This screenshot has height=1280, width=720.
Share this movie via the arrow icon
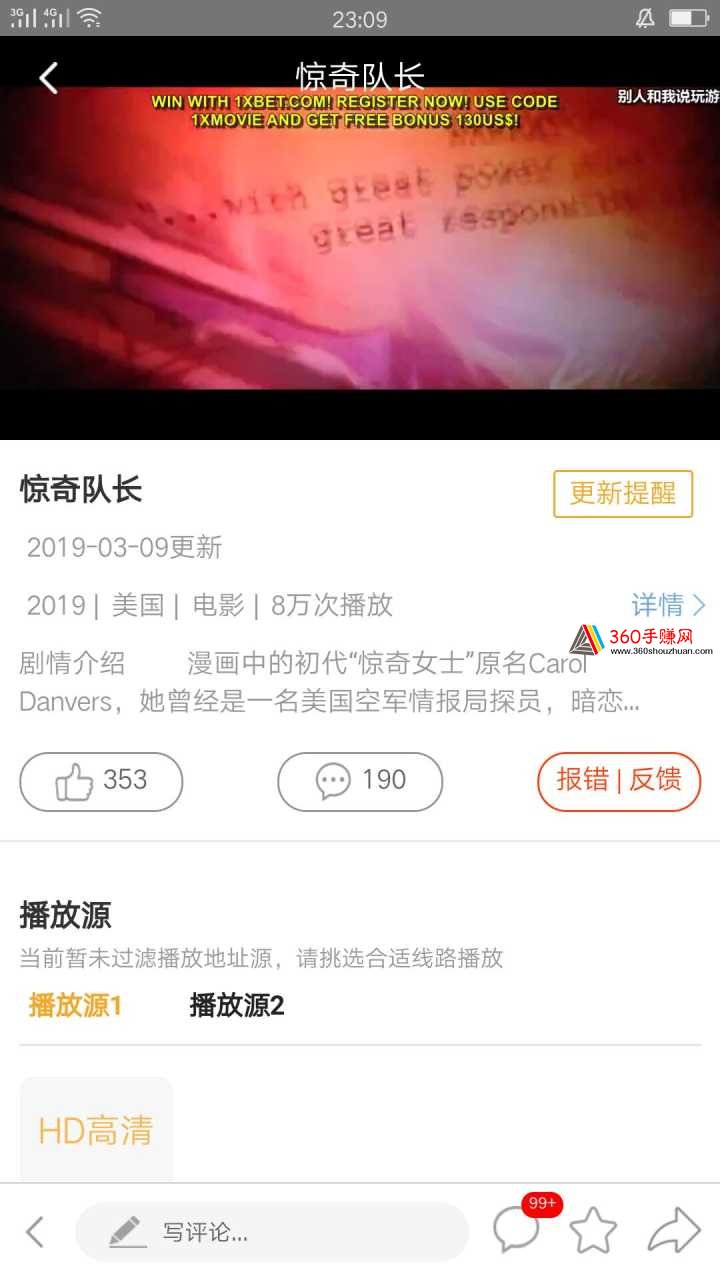click(x=673, y=1231)
